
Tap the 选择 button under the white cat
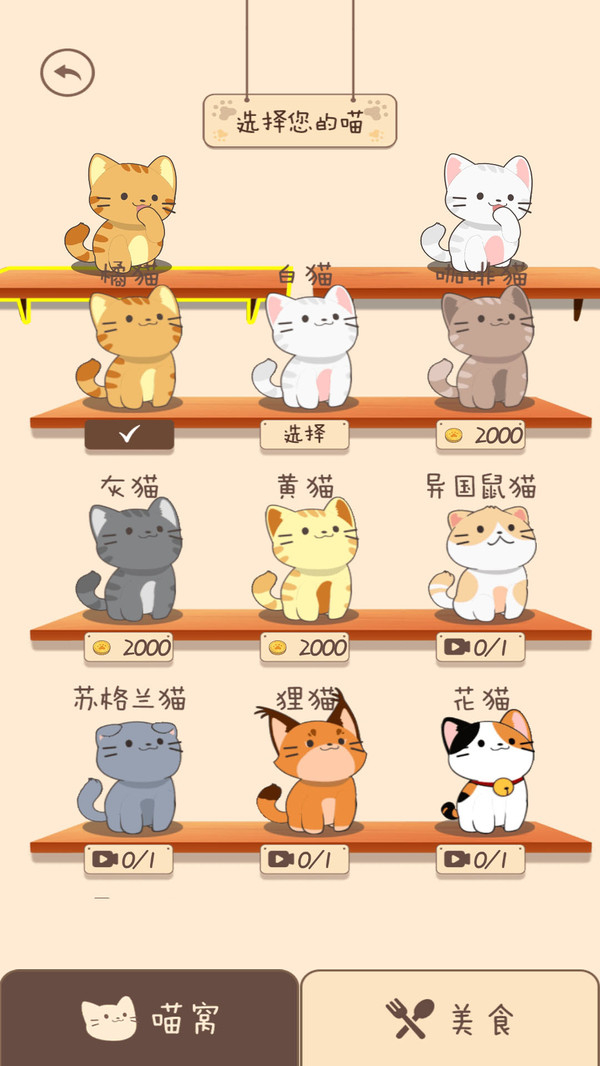point(305,435)
